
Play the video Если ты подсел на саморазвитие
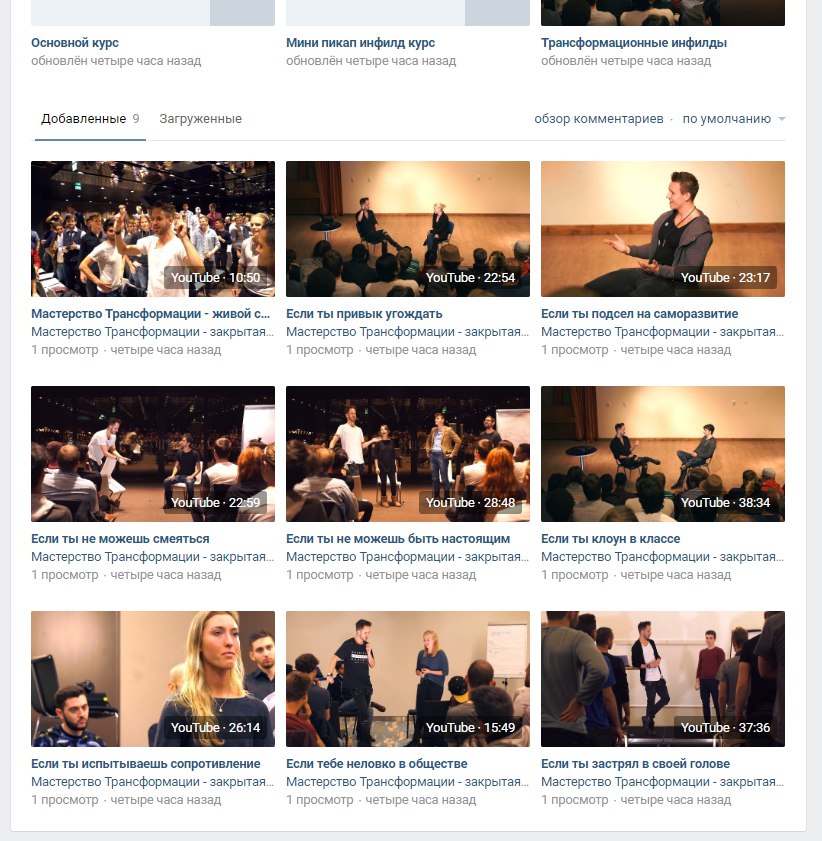pyautogui.click(x=663, y=229)
